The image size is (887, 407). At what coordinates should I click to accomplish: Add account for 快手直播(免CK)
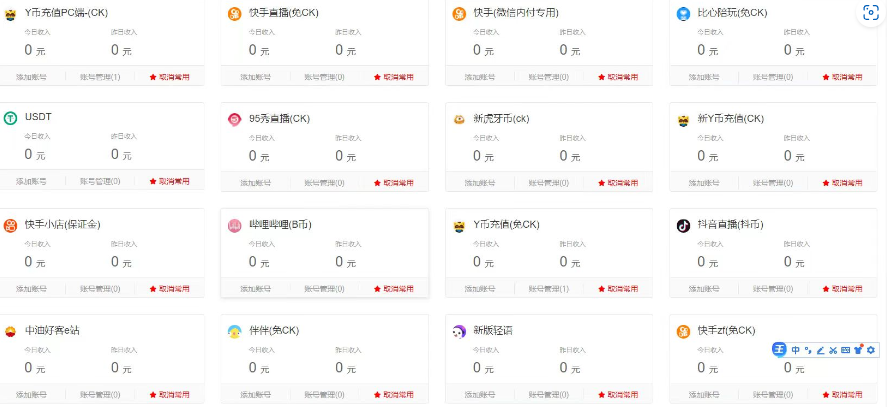255,76
